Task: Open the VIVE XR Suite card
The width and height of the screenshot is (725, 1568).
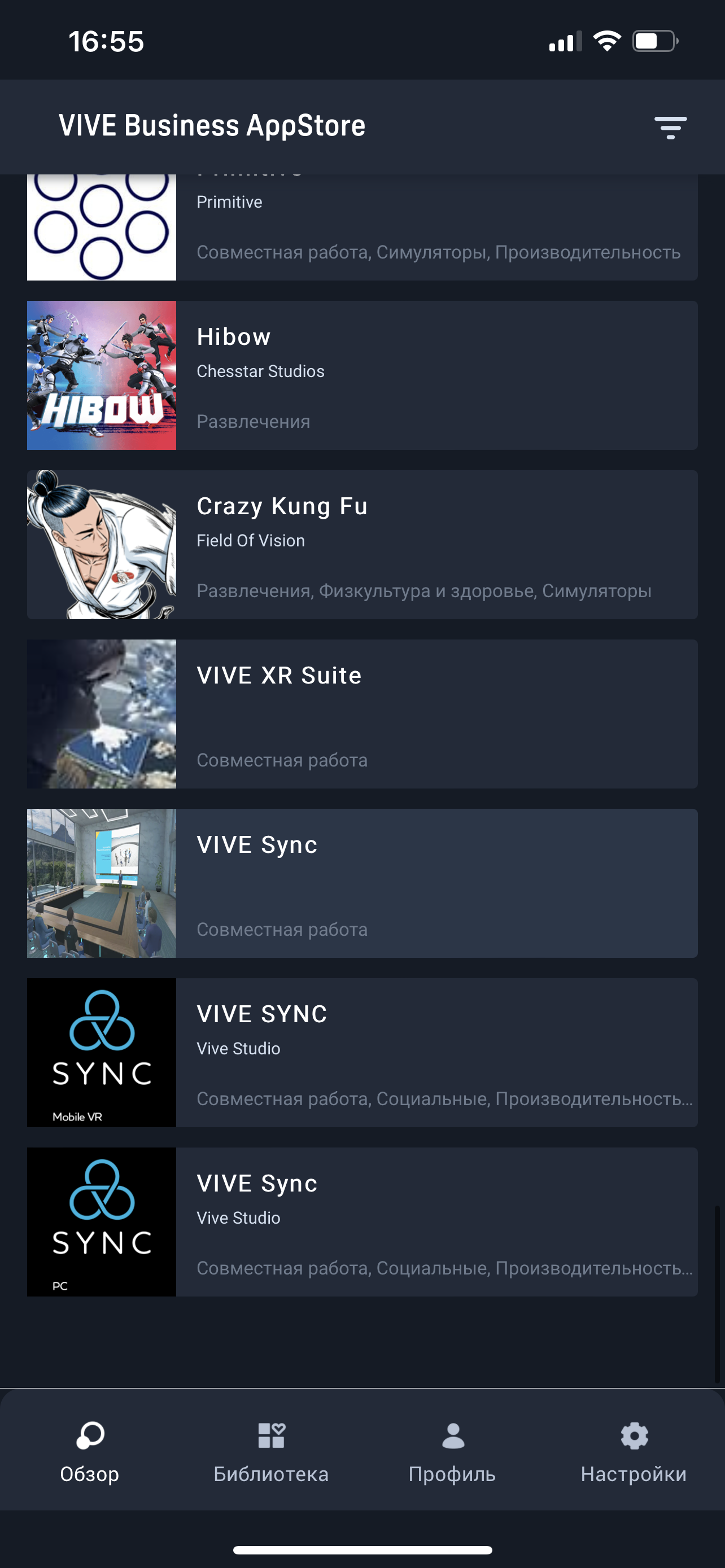Action: [361, 713]
